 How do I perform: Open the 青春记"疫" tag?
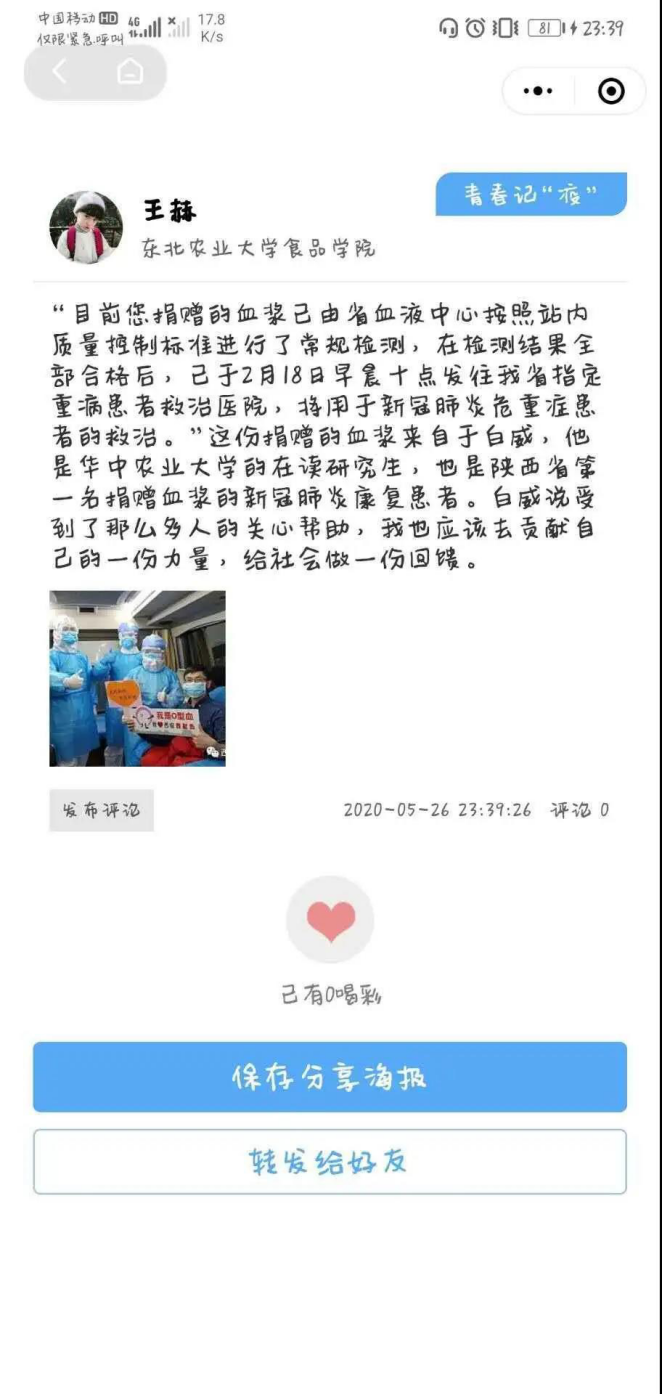pyautogui.click(x=530, y=194)
